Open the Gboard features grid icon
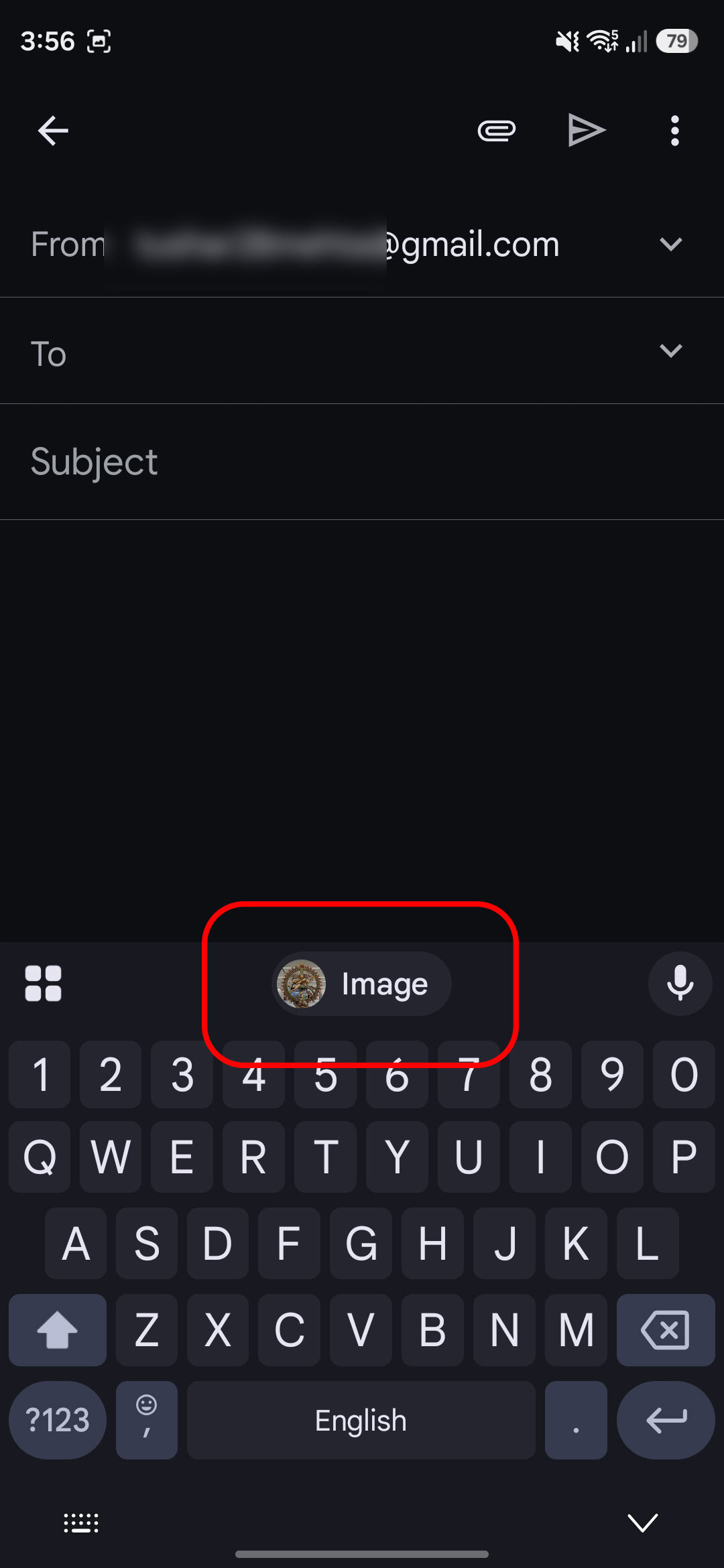 (x=42, y=983)
